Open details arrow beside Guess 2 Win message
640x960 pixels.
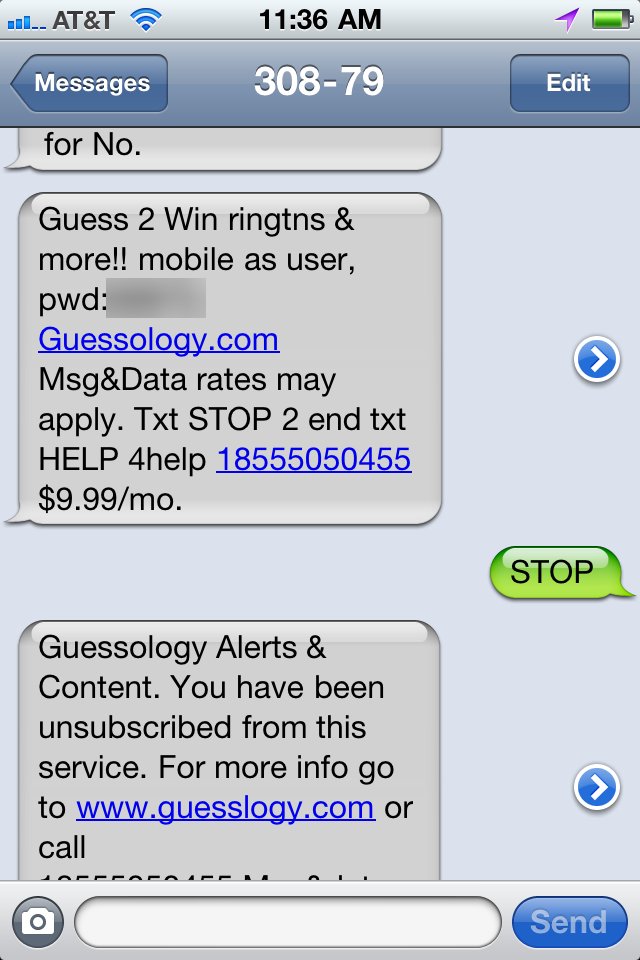[597, 360]
